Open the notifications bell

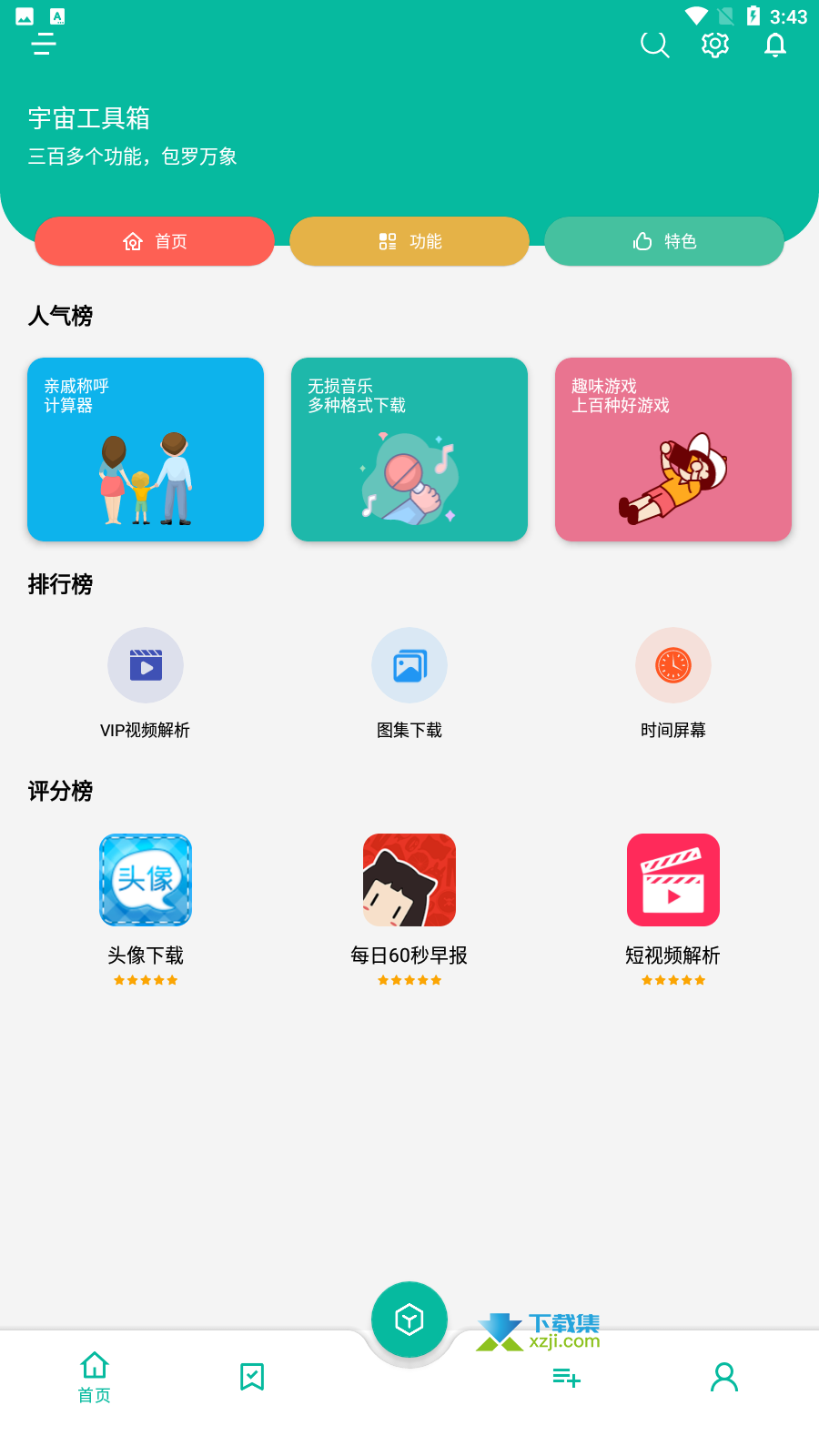pyautogui.click(x=775, y=44)
